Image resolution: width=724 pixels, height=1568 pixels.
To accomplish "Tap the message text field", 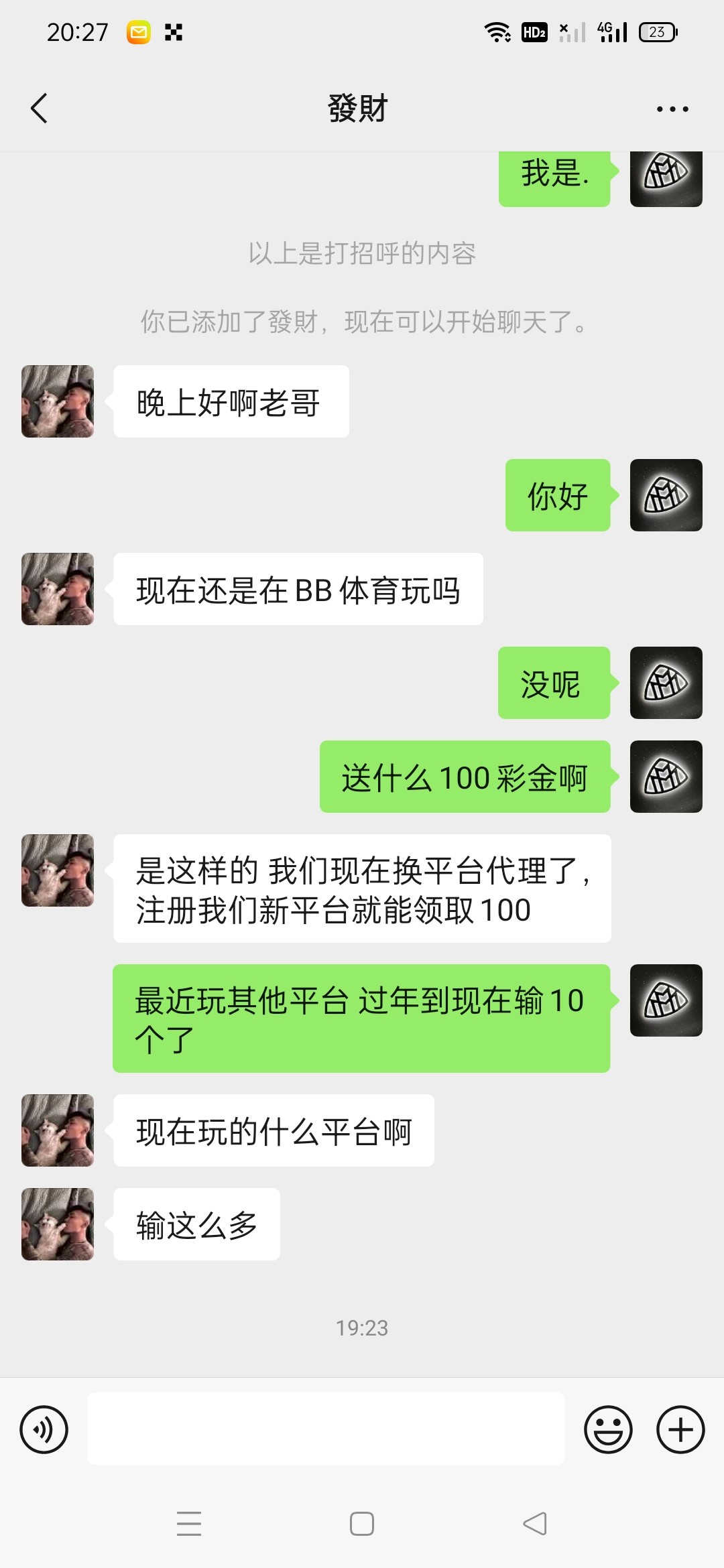I will [x=325, y=1429].
